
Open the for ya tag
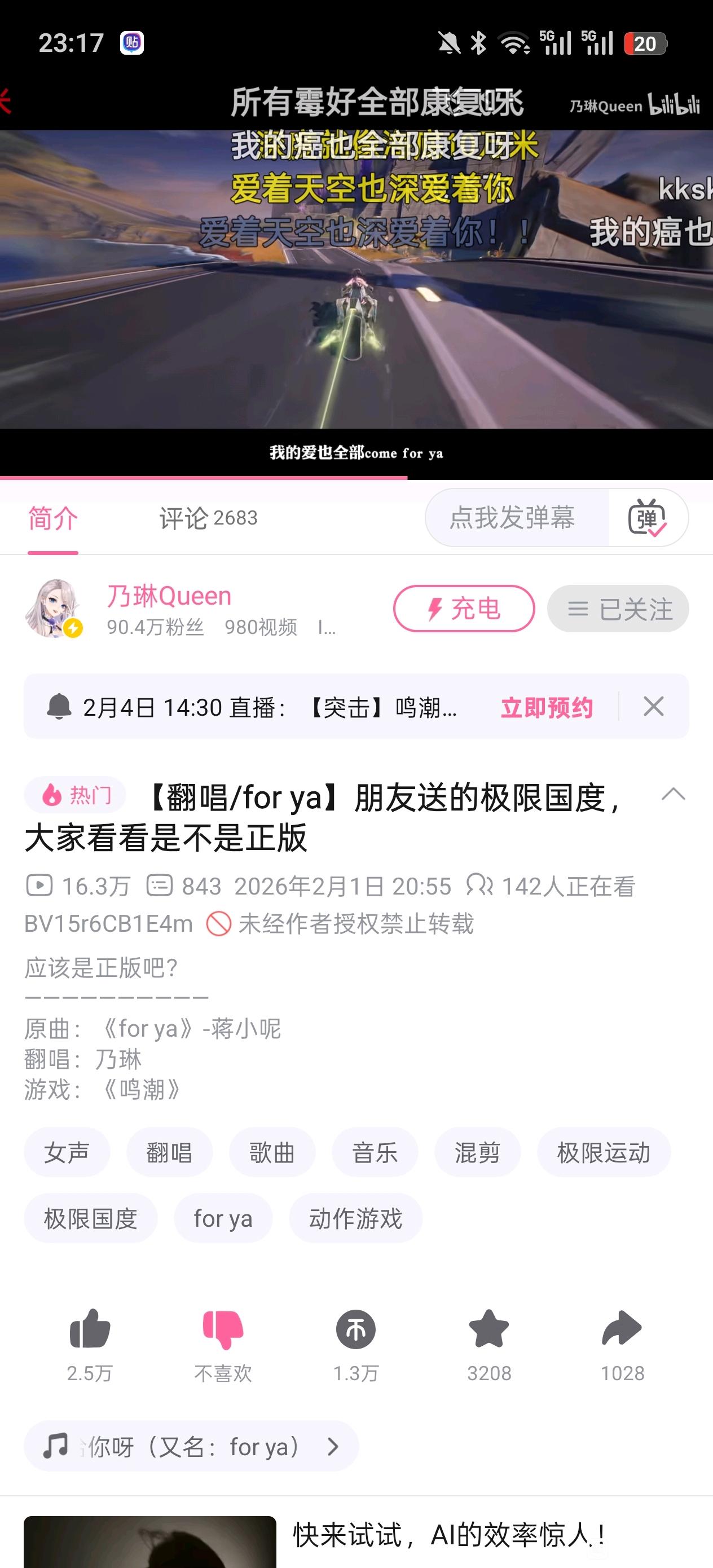(223, 1219)
